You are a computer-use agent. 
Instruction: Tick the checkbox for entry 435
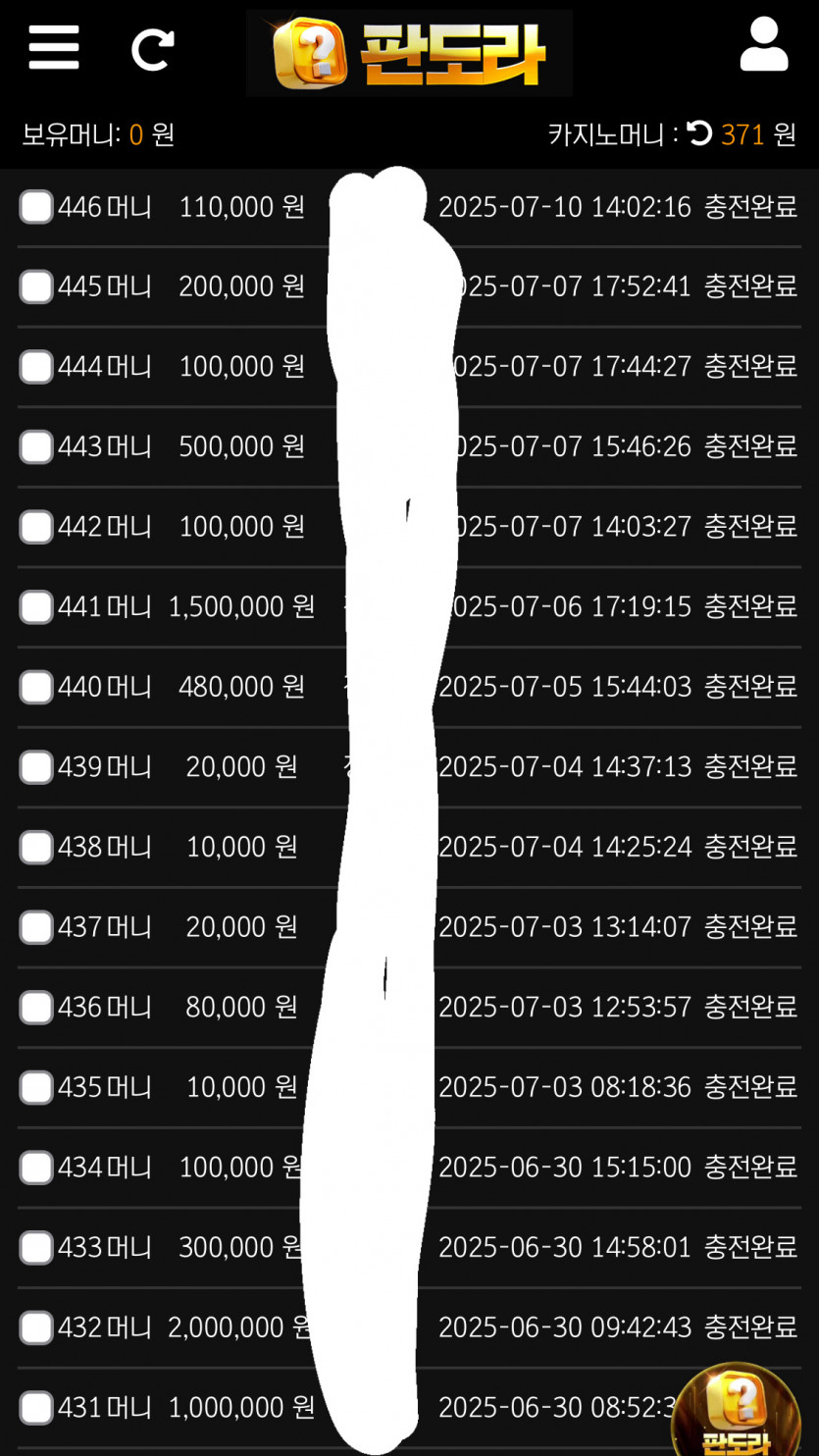coord(36,1087)
